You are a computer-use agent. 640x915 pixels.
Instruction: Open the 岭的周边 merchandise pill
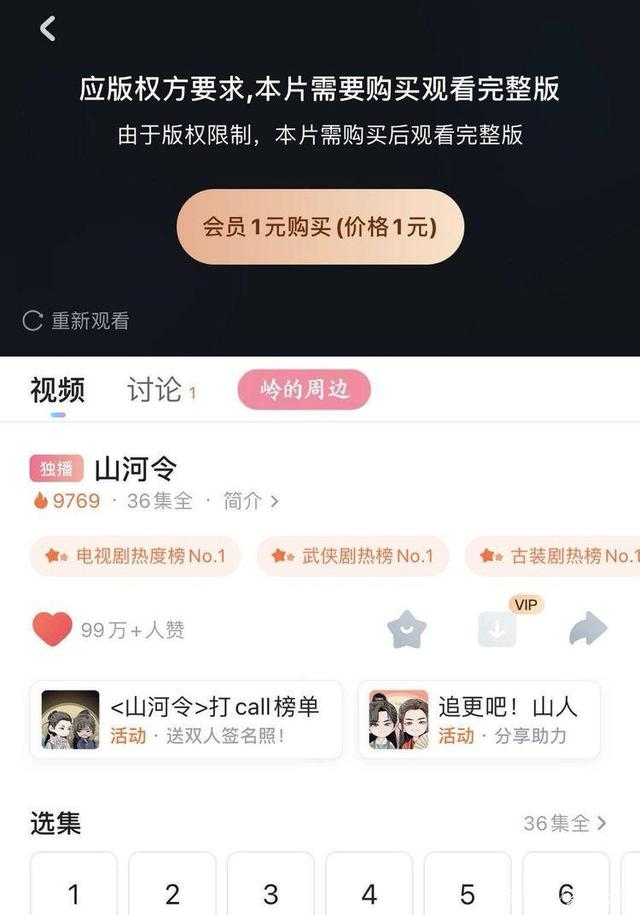click(x=304, y=390)
